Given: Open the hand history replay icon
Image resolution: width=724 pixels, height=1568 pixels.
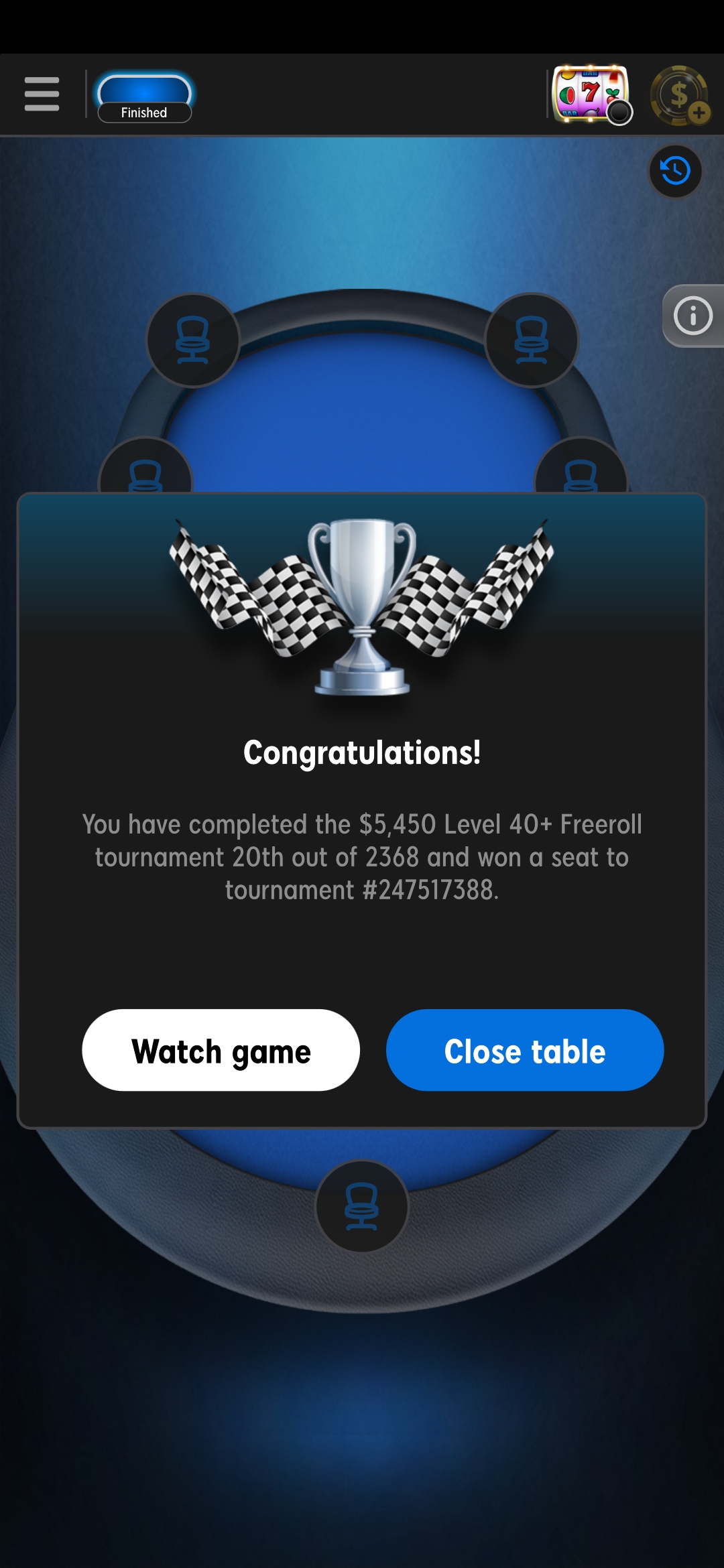Looking at the screenshot, I should click(675, 171).
